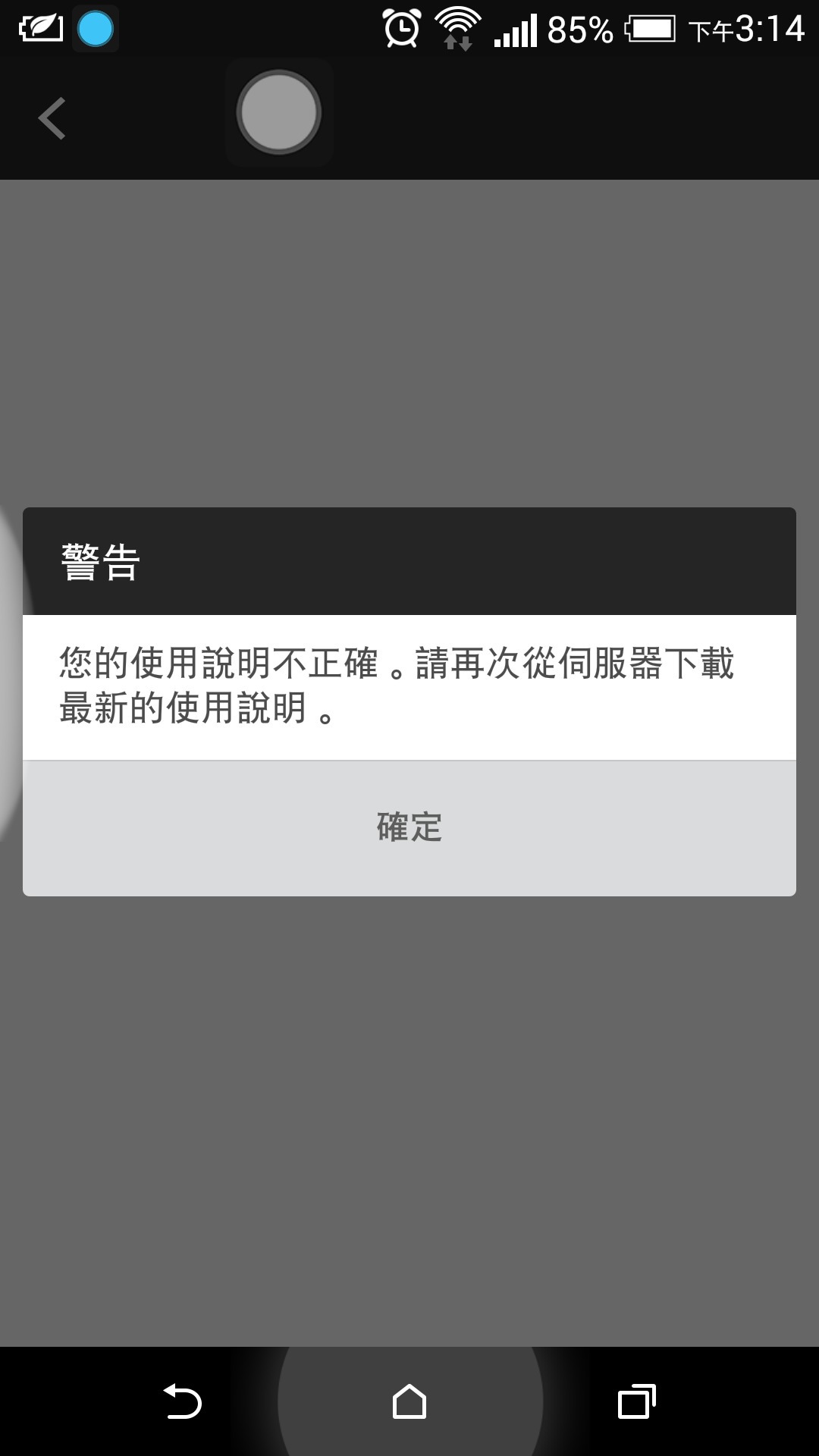Tap the system back button
This screenshot has height=1456, width=819.
183,1401
